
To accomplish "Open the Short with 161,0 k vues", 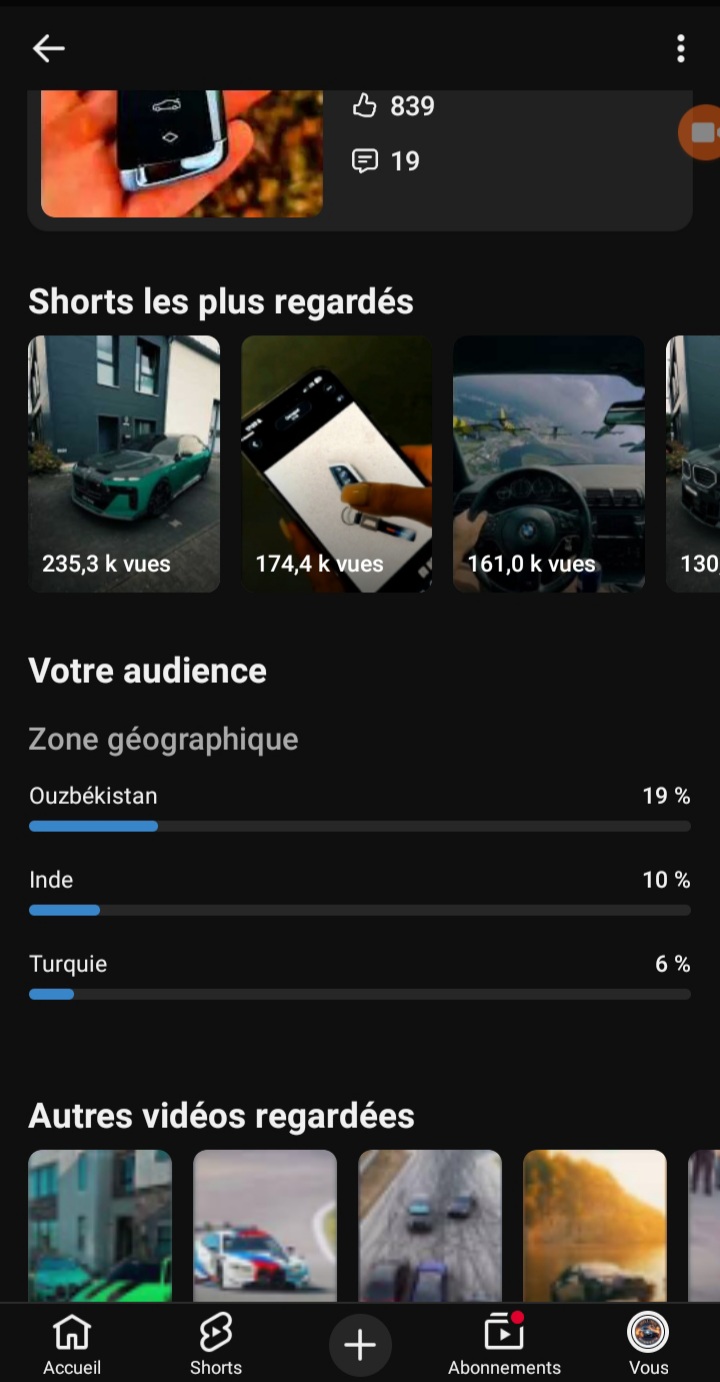I will pos(549,464).
